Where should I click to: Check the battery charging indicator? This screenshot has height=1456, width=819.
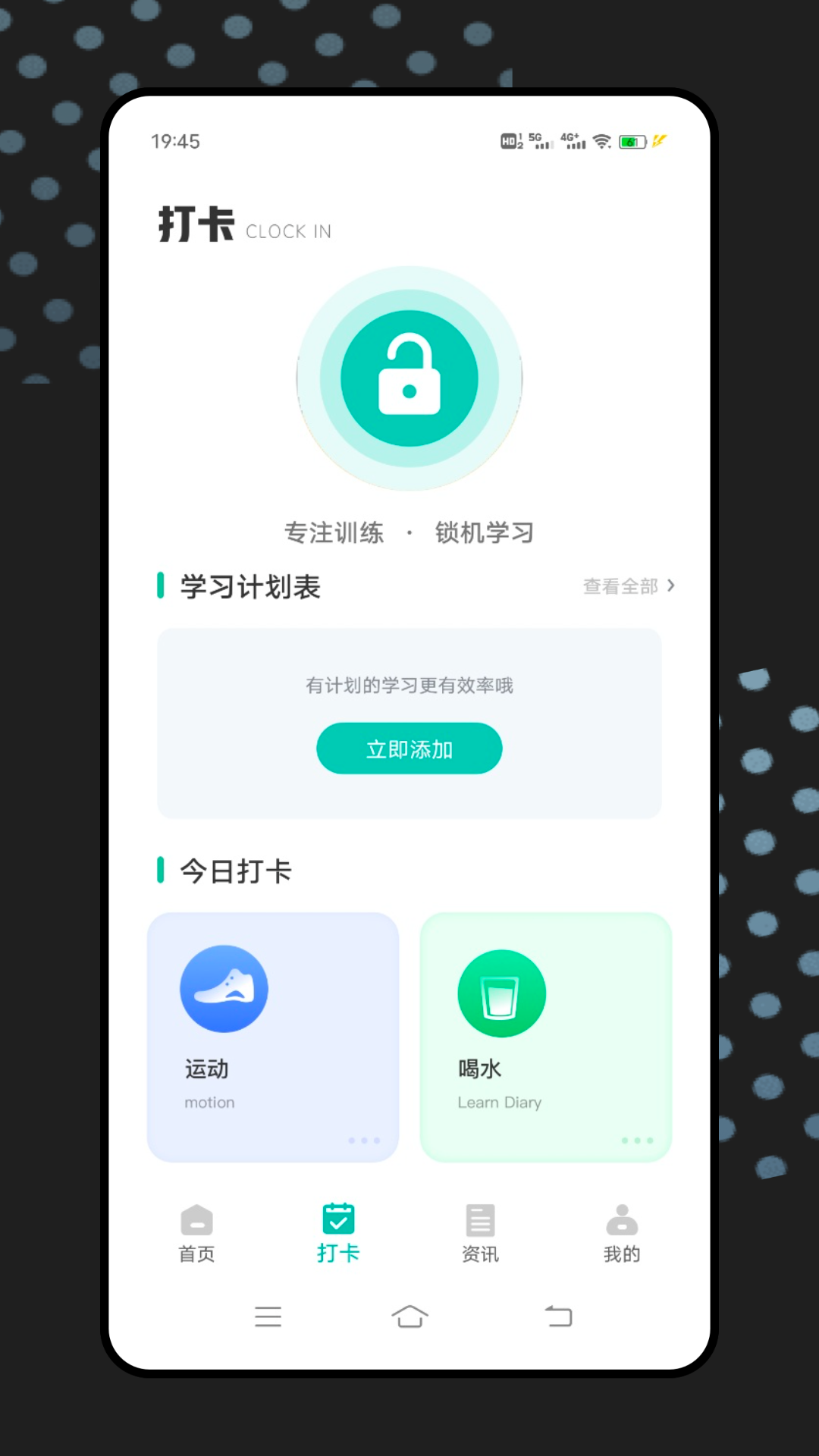(x=634, y=141)
